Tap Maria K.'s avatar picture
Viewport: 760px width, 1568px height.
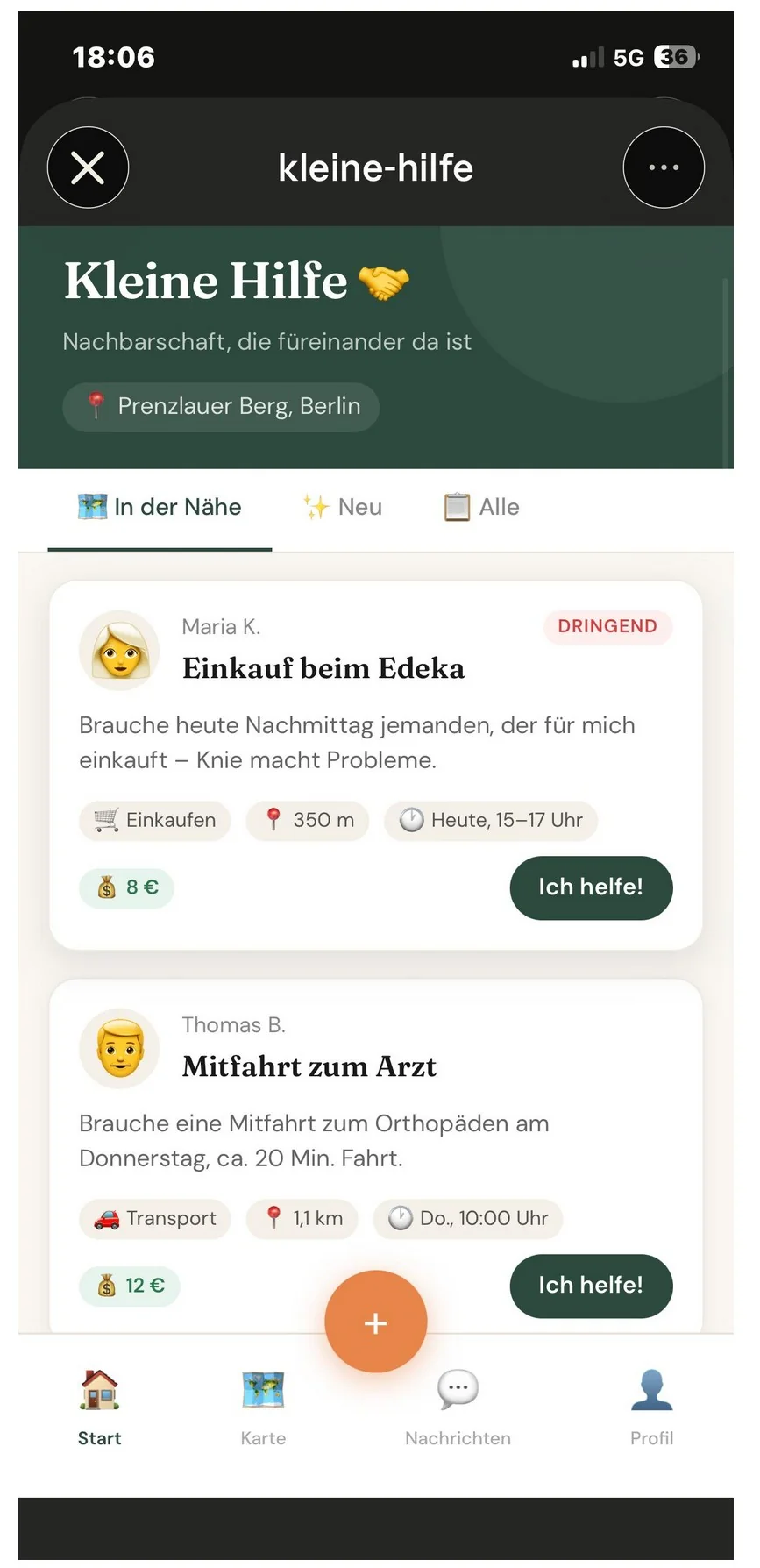pos(119,651)
